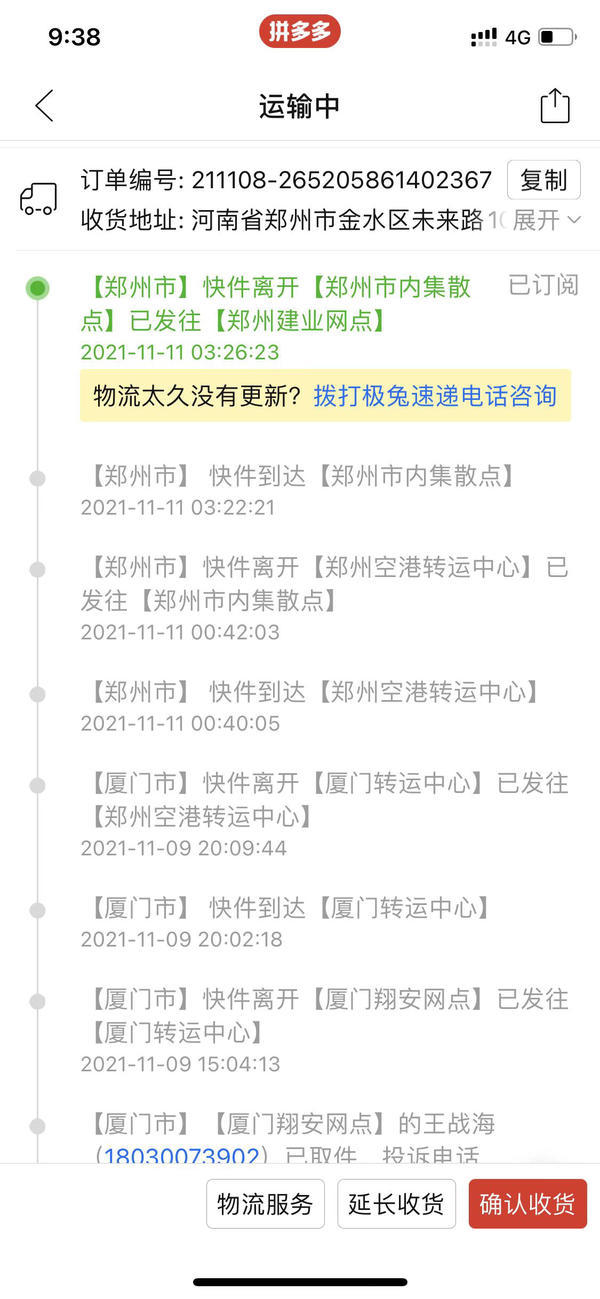Copy the order number with 复制
The height and width of the screenshot is (1299, 600).
click(543, 180)
